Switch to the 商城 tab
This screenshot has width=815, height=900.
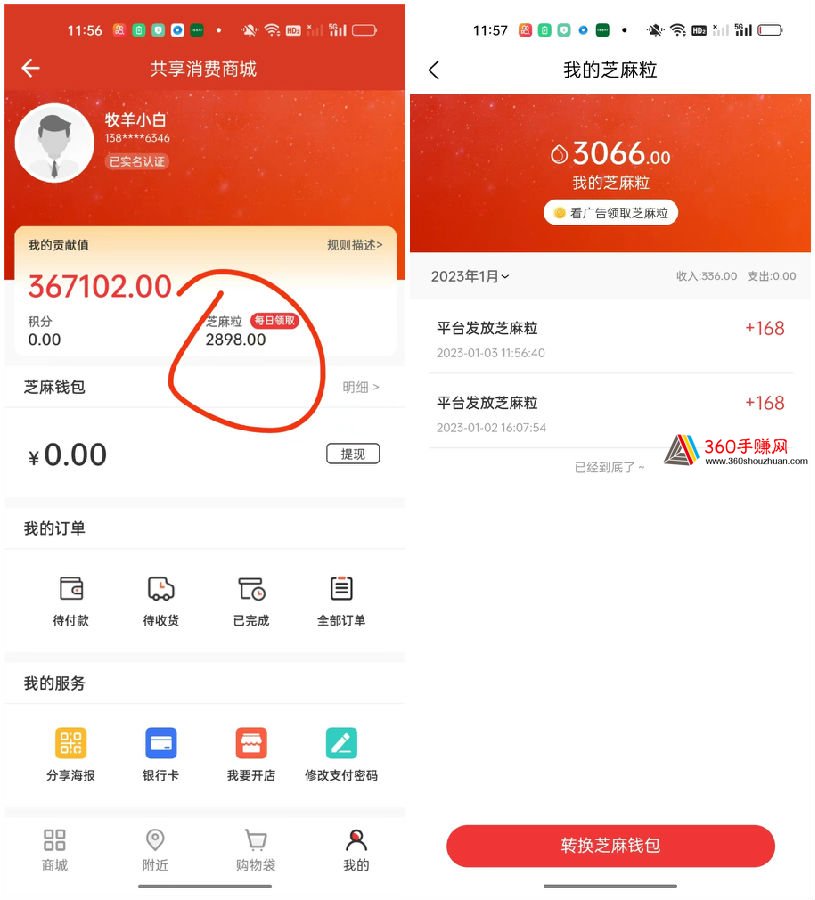tap(55, 850)
